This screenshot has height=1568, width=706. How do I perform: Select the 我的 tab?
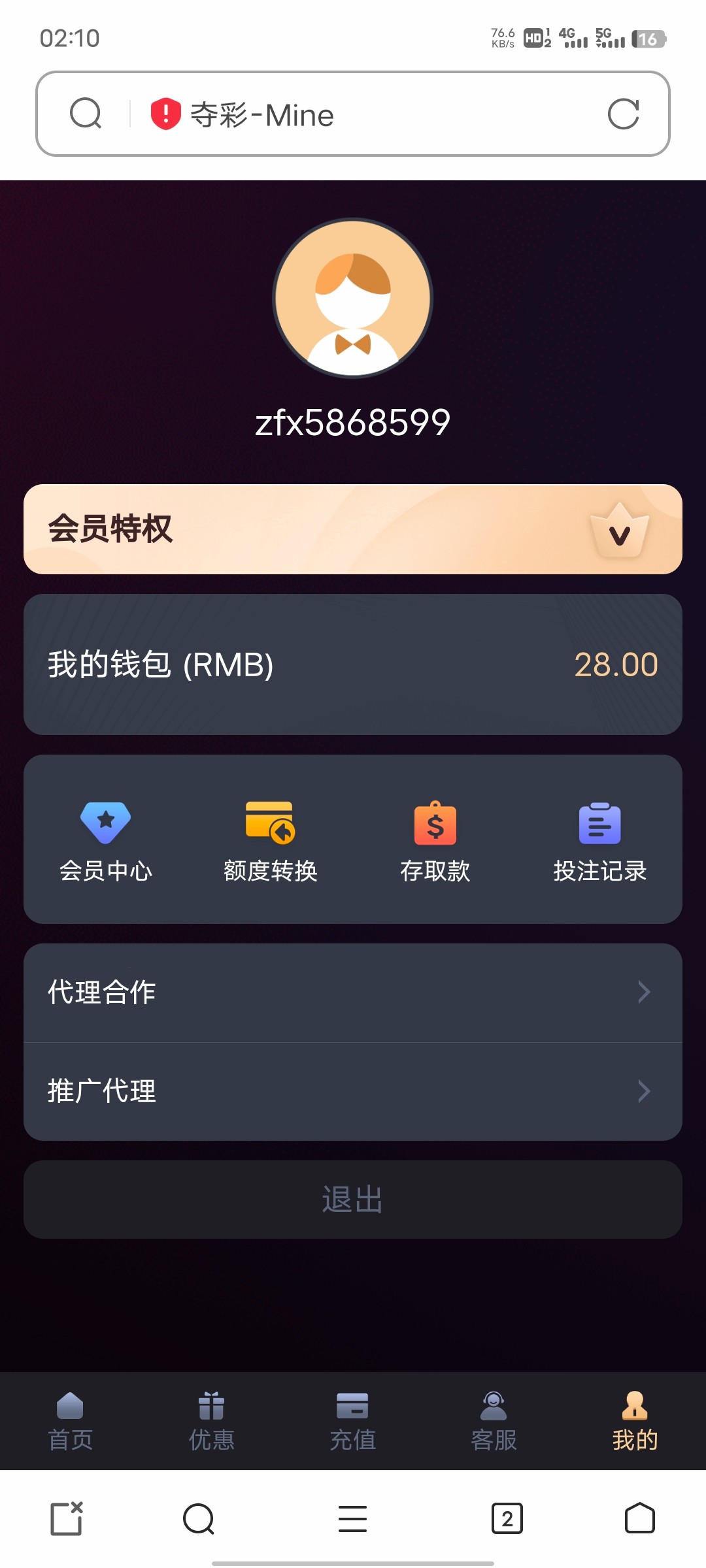coord(635,1420)
